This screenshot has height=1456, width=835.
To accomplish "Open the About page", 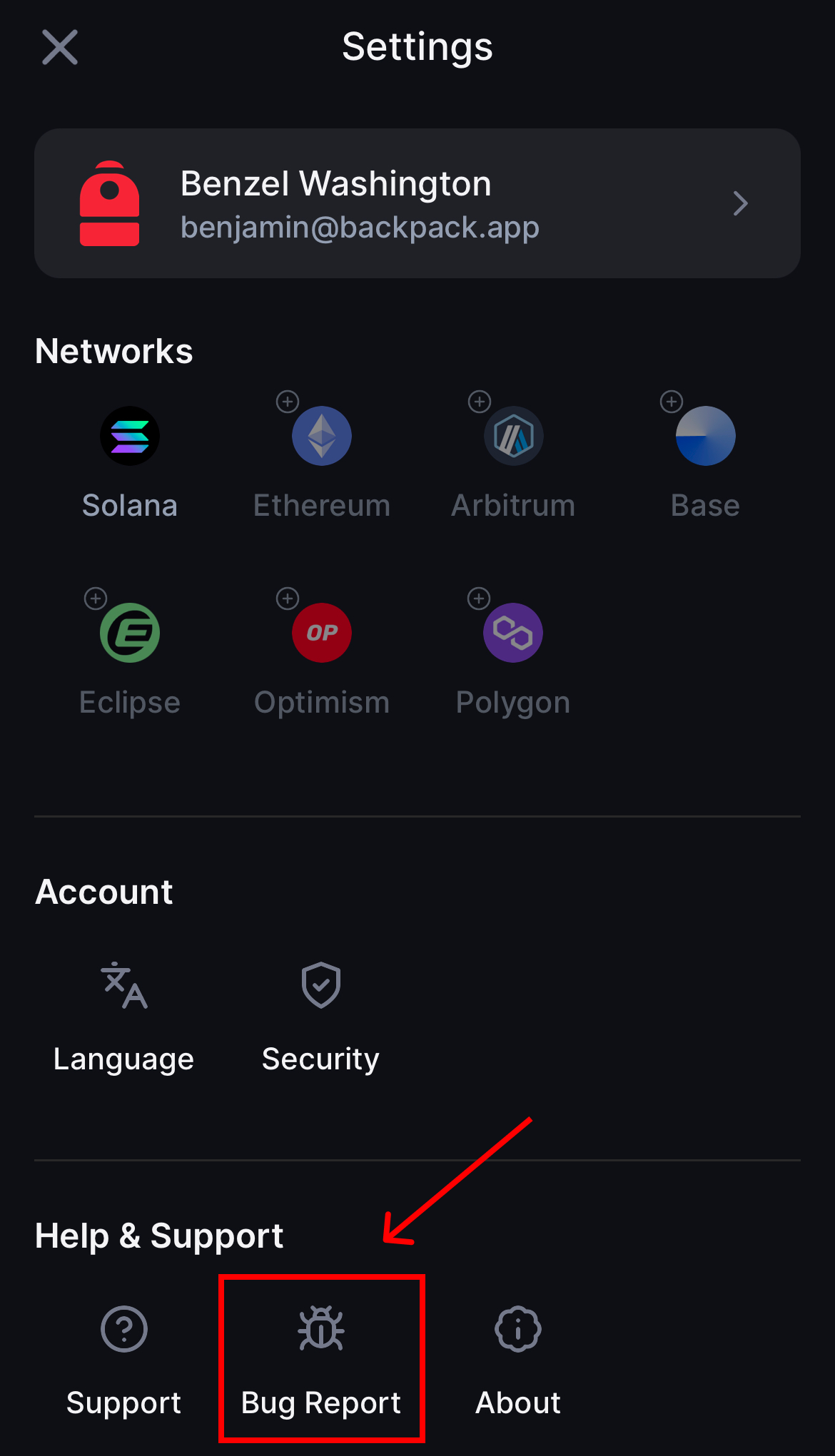I will click(518, 1359).
